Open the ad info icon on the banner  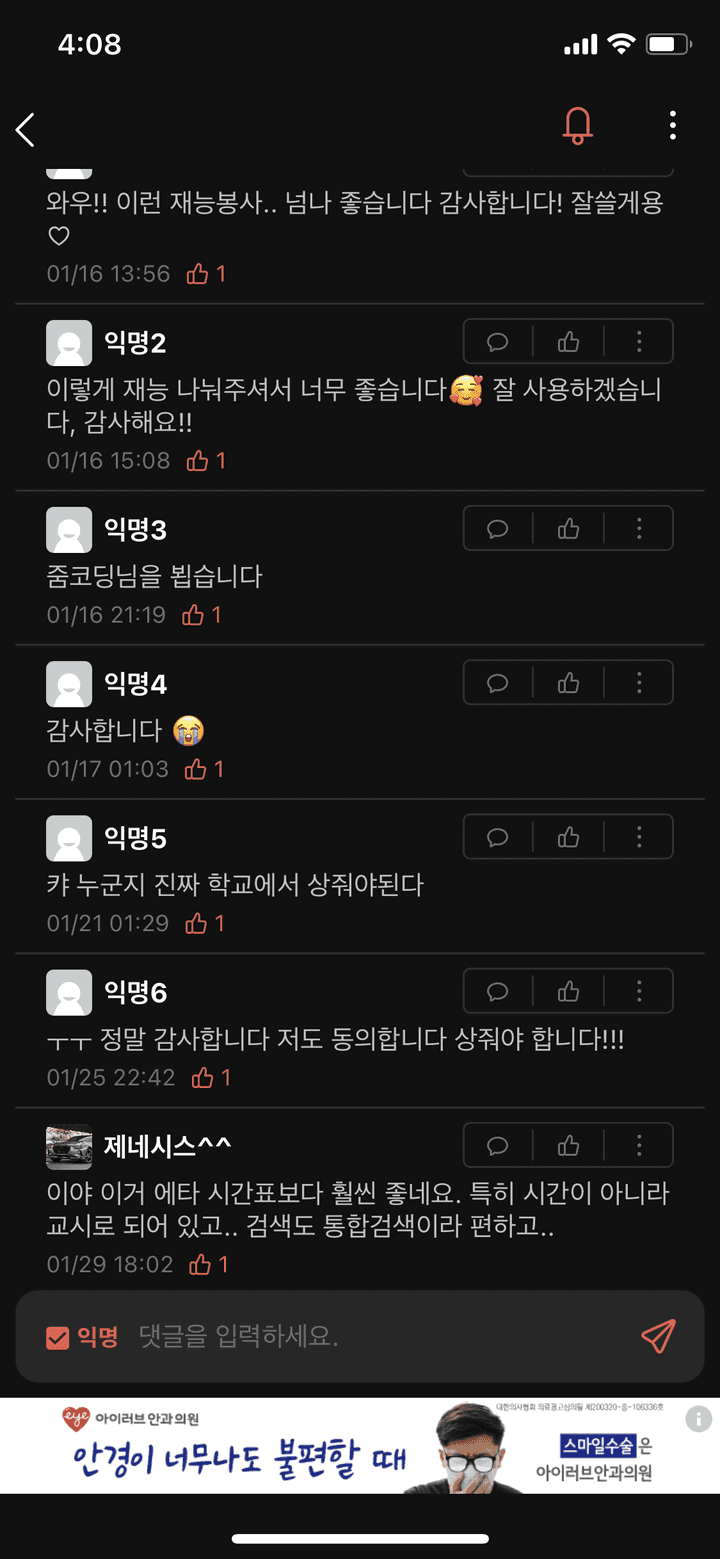[x=698, y=1418]
